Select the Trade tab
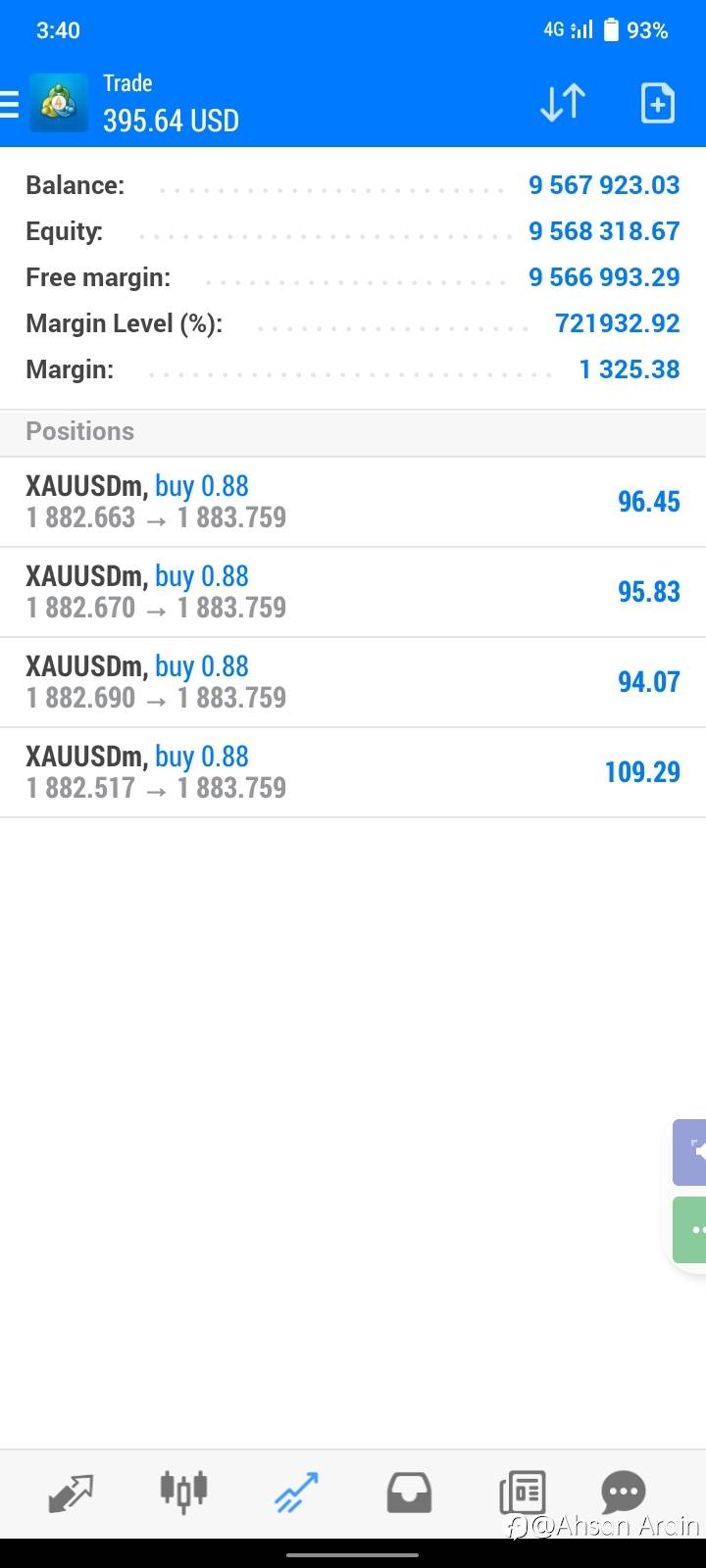This screenshot has width=706, height=1568. click(296, 1493)
